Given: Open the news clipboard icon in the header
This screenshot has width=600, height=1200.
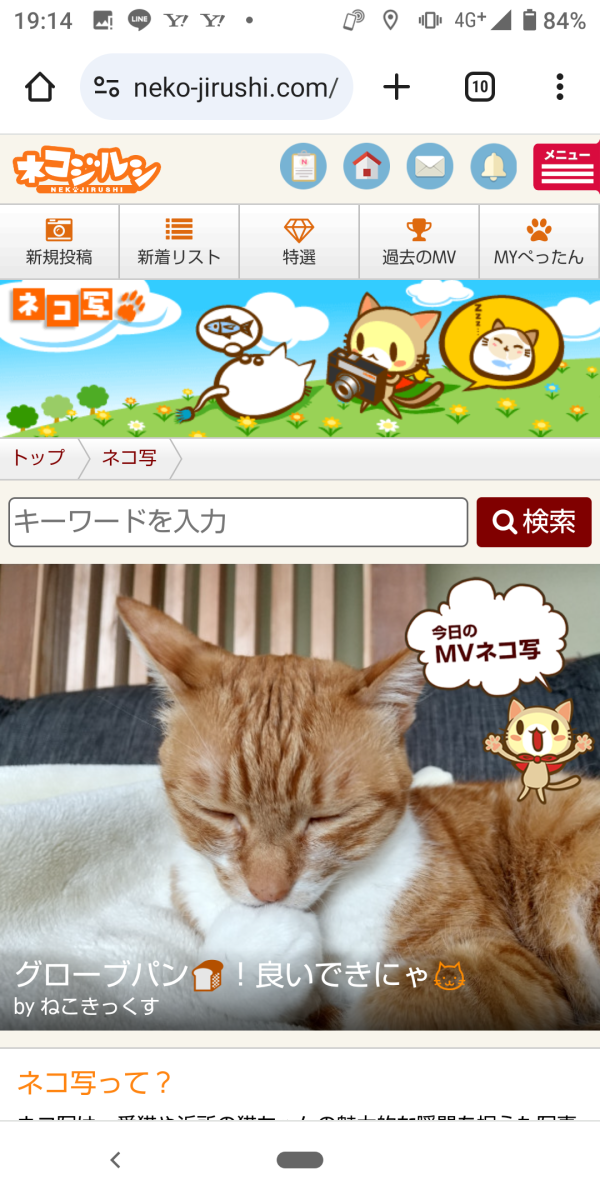Looking at the screenshot, I should [x=303, y=167].
